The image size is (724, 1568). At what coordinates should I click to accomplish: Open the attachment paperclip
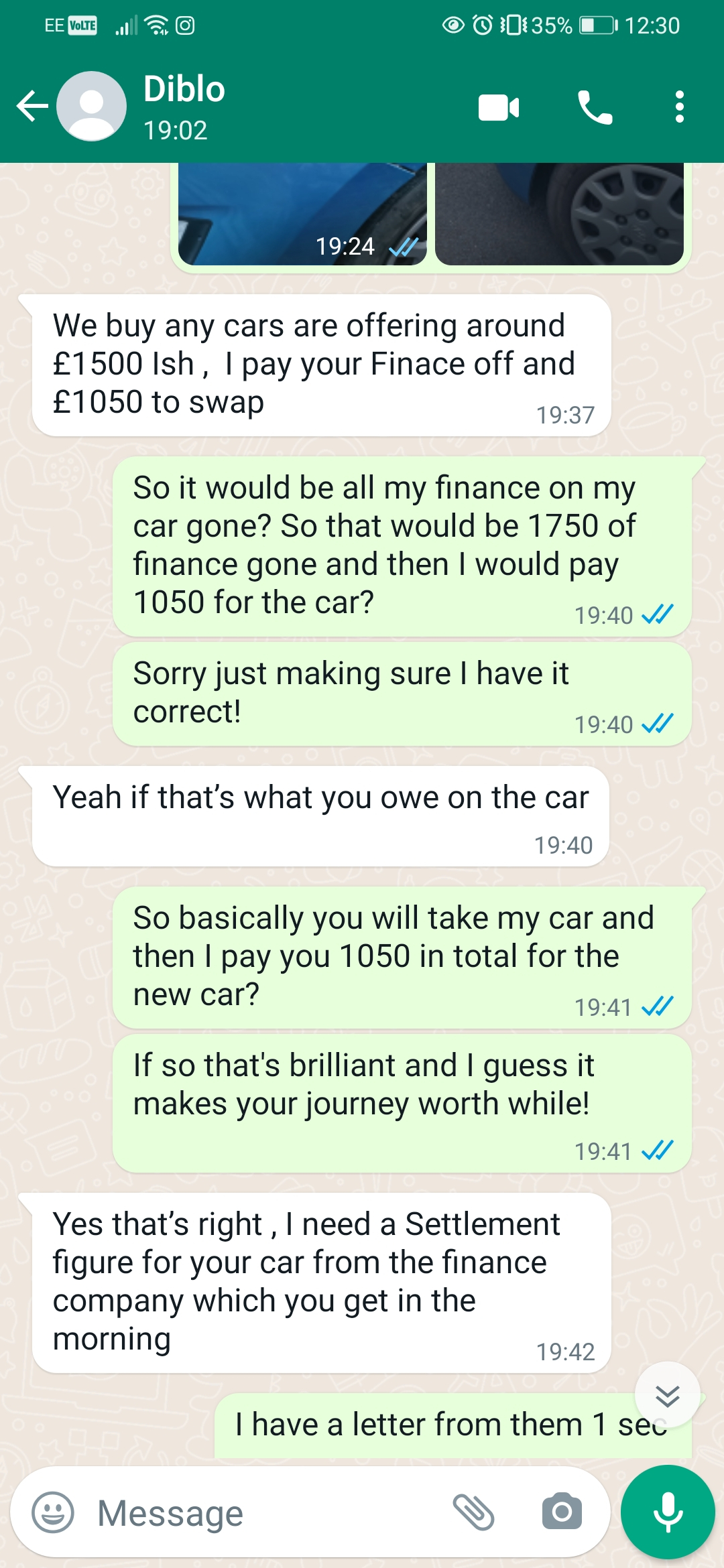pos(473,1512)
